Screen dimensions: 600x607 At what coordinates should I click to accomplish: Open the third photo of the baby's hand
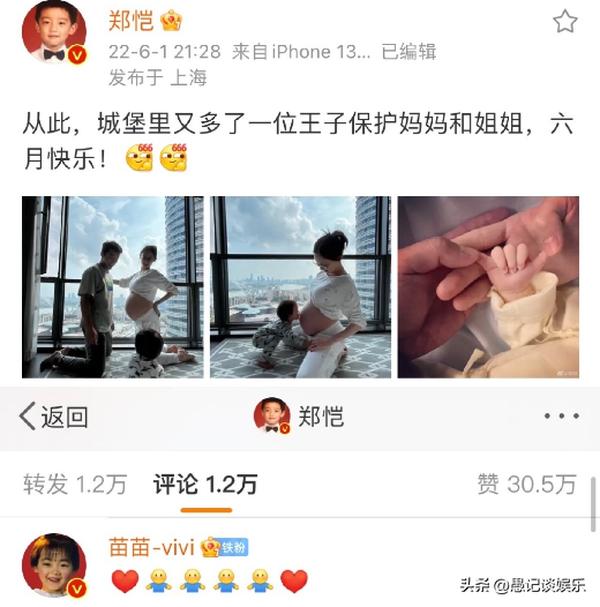tap(488, 286)
